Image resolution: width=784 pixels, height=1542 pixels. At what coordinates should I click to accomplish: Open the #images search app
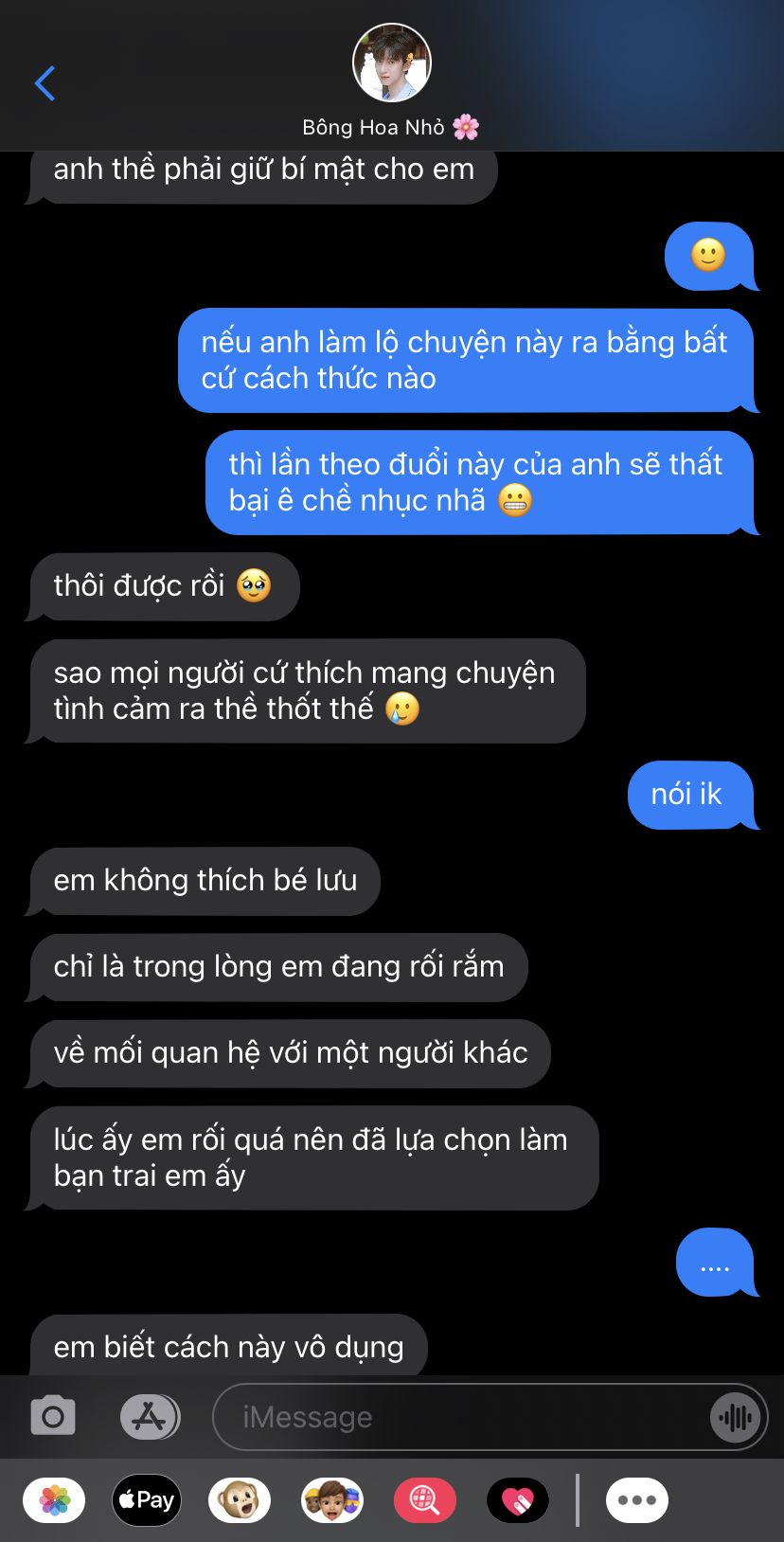[x=425, y=1500]
